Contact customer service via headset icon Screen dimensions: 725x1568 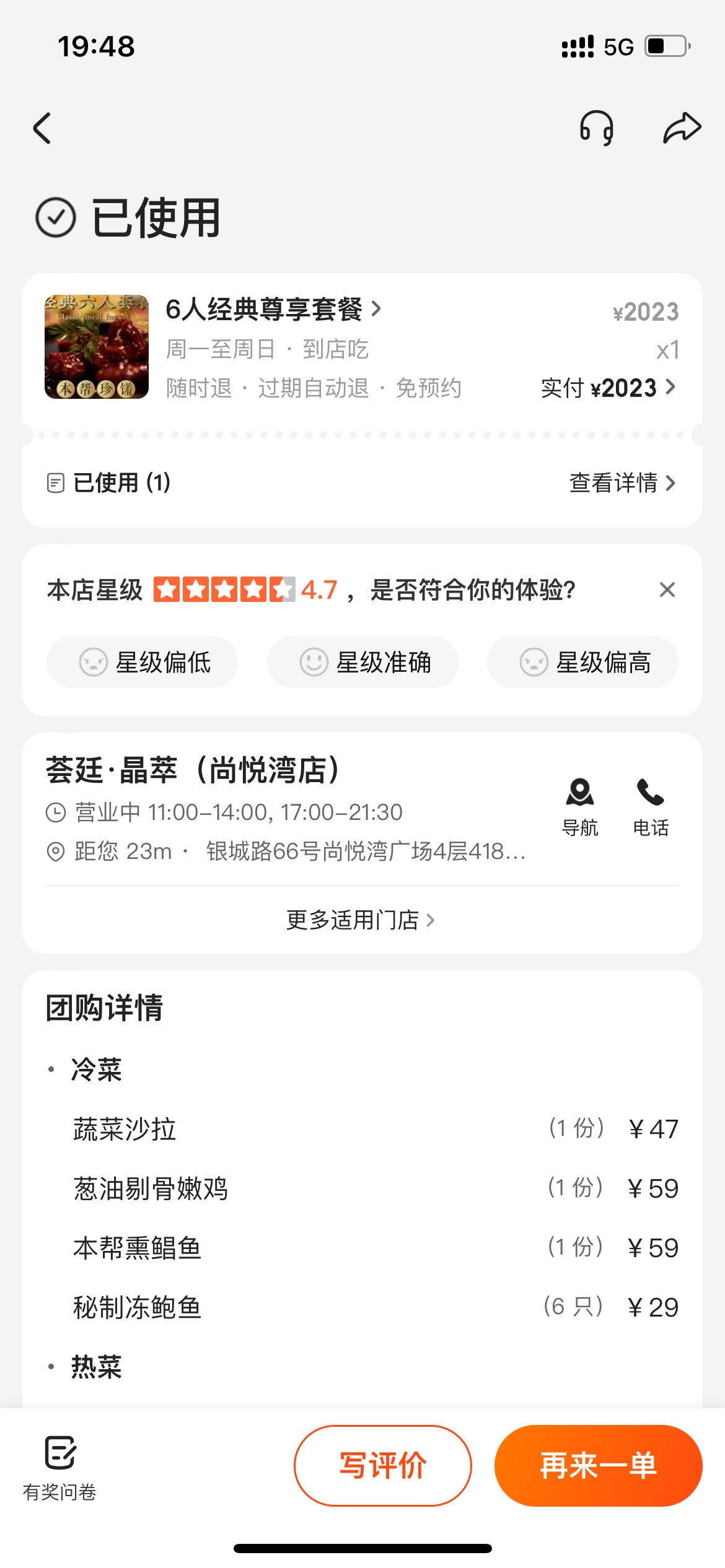[x=597, y=128]
